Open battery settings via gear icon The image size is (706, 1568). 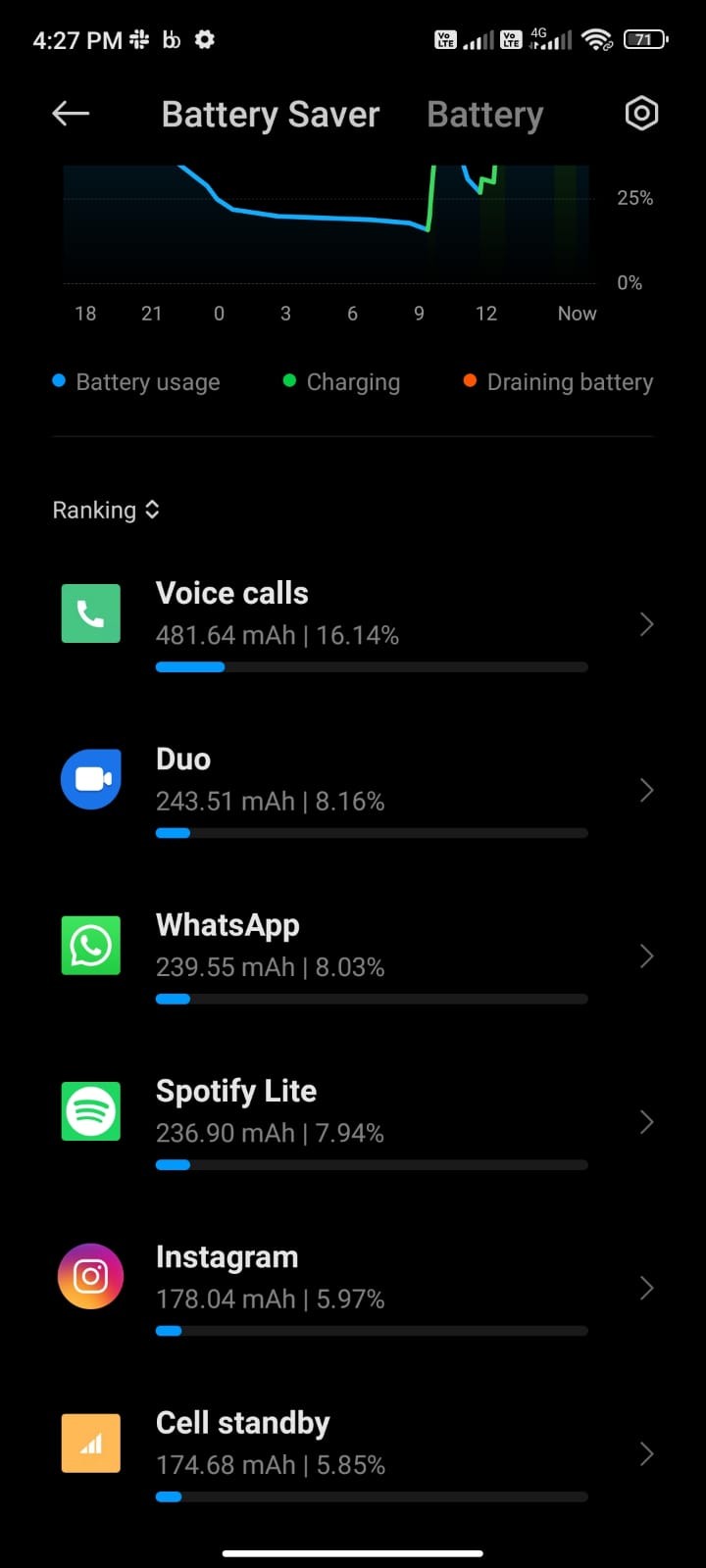click(640, 113)
